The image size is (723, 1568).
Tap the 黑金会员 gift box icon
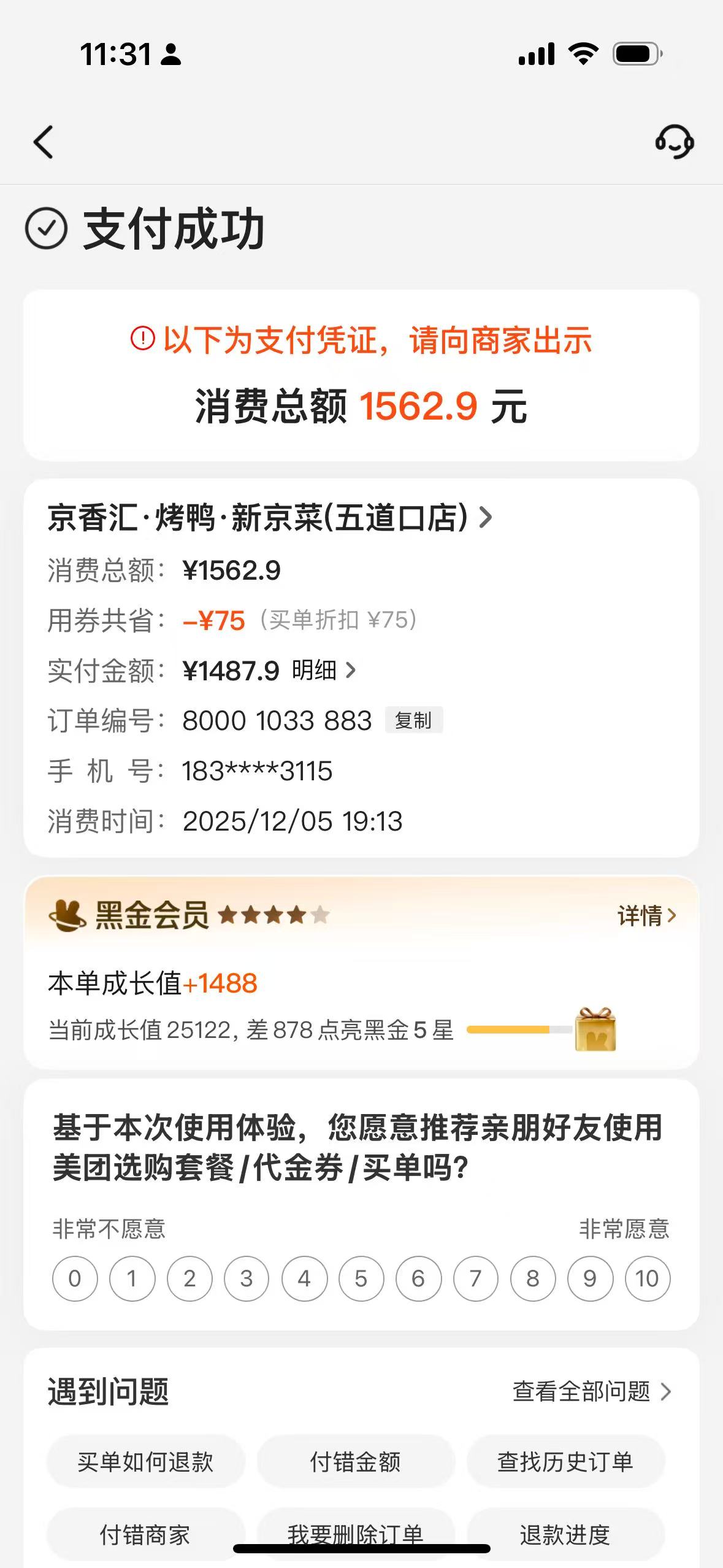tap(595, 1030)
